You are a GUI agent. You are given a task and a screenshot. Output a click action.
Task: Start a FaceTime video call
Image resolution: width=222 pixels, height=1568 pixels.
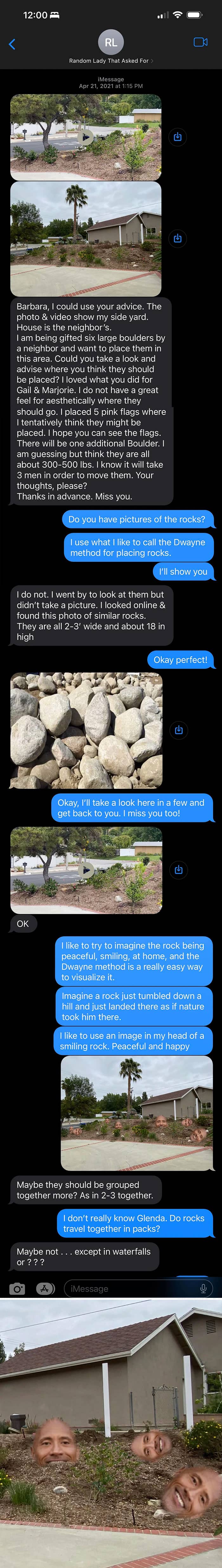coord(200,42)
